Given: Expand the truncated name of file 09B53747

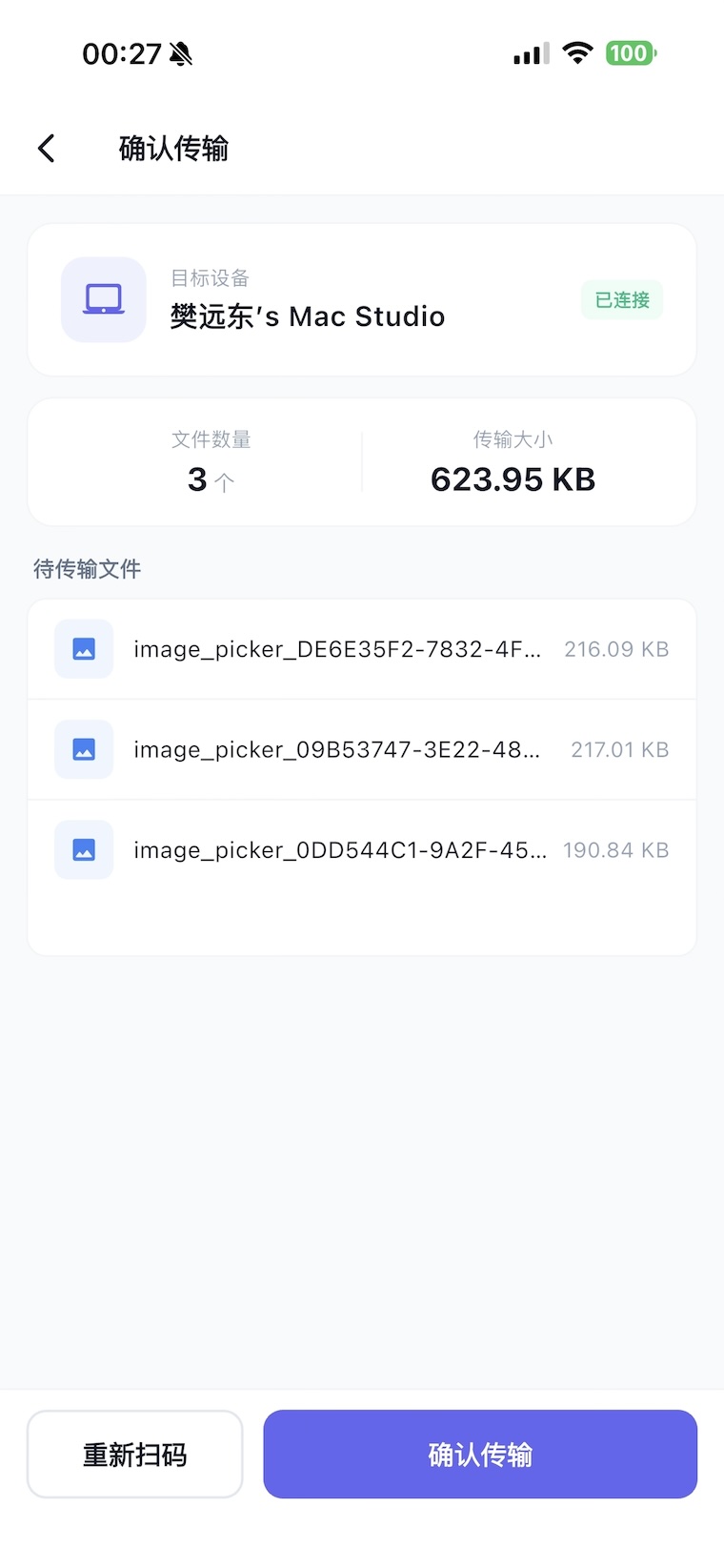Looking at the screenshot, I should (x=339, y=749).
